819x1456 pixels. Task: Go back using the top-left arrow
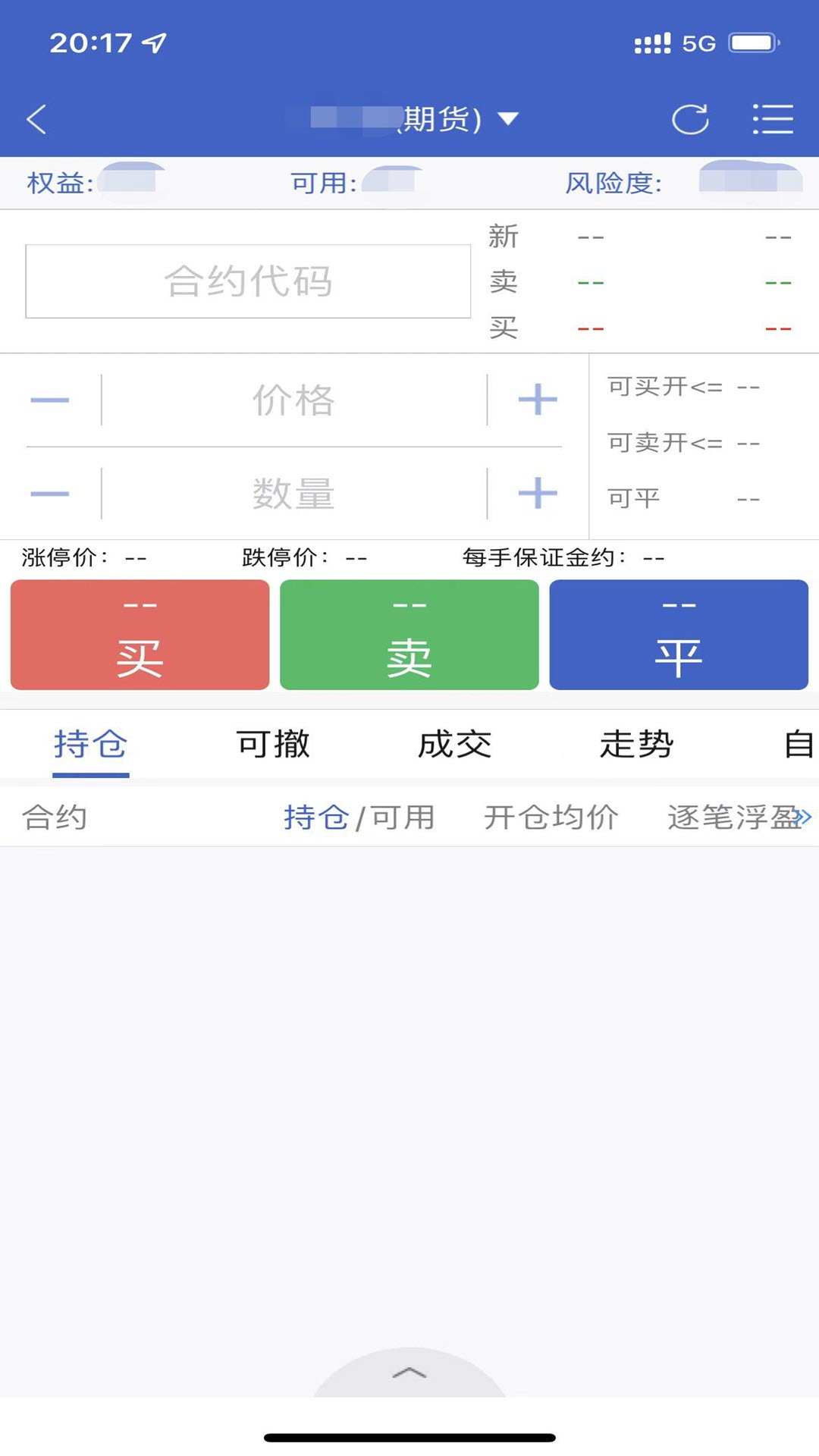point(36,119)
